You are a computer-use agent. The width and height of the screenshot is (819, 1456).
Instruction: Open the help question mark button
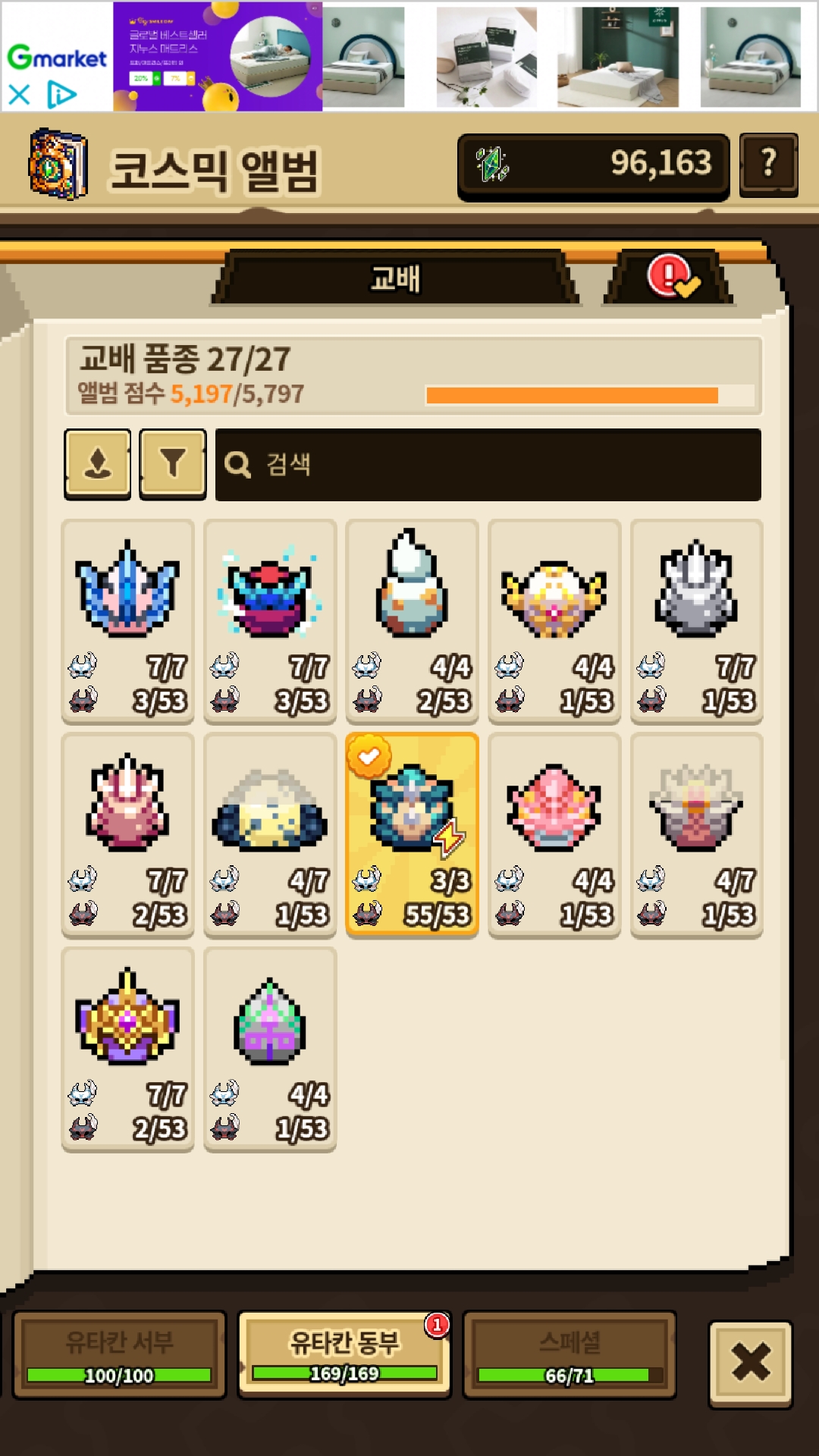(x=768, y=164)
